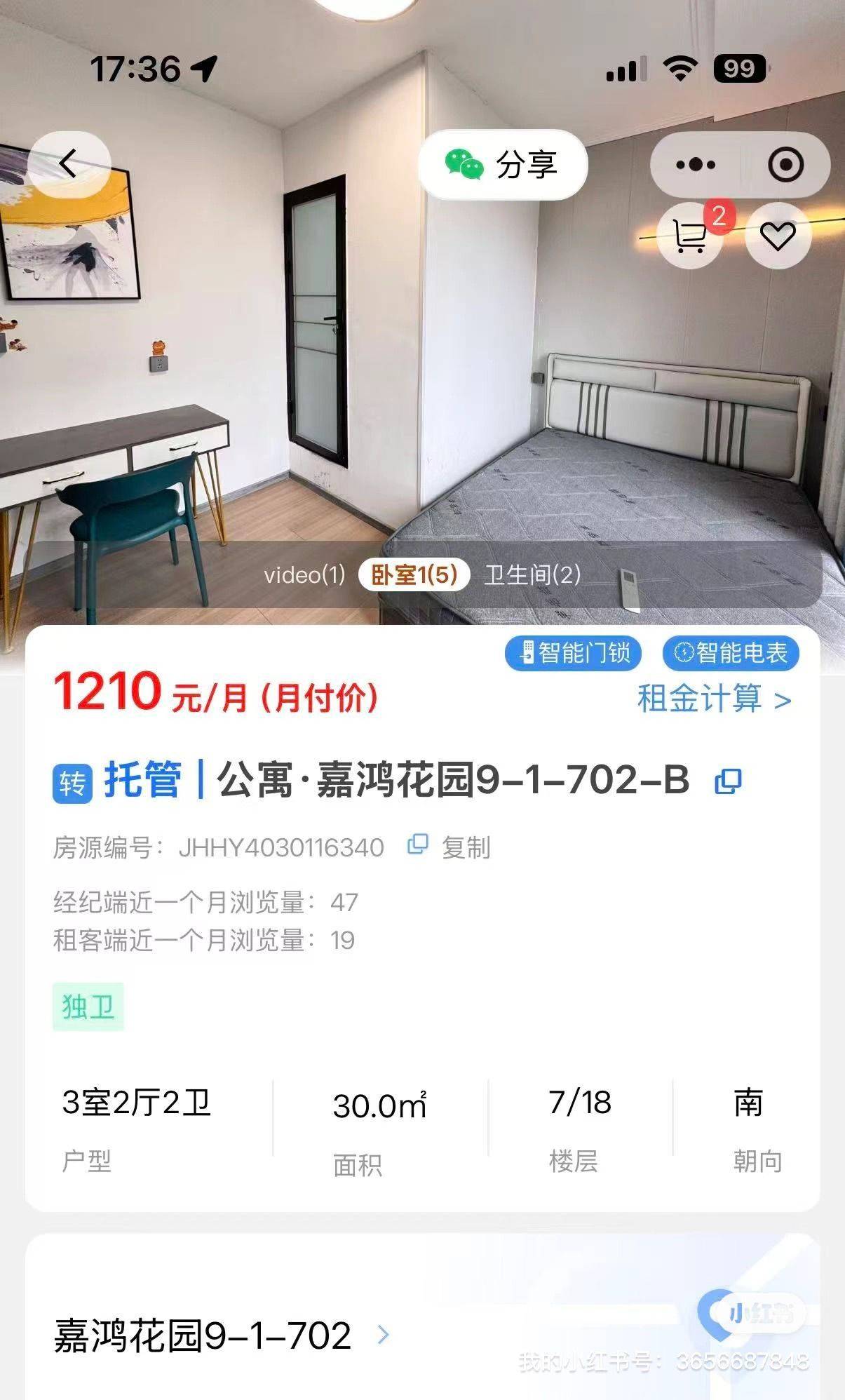Close the mini program with circle button
845x1400 pixels.
[785, 165]
